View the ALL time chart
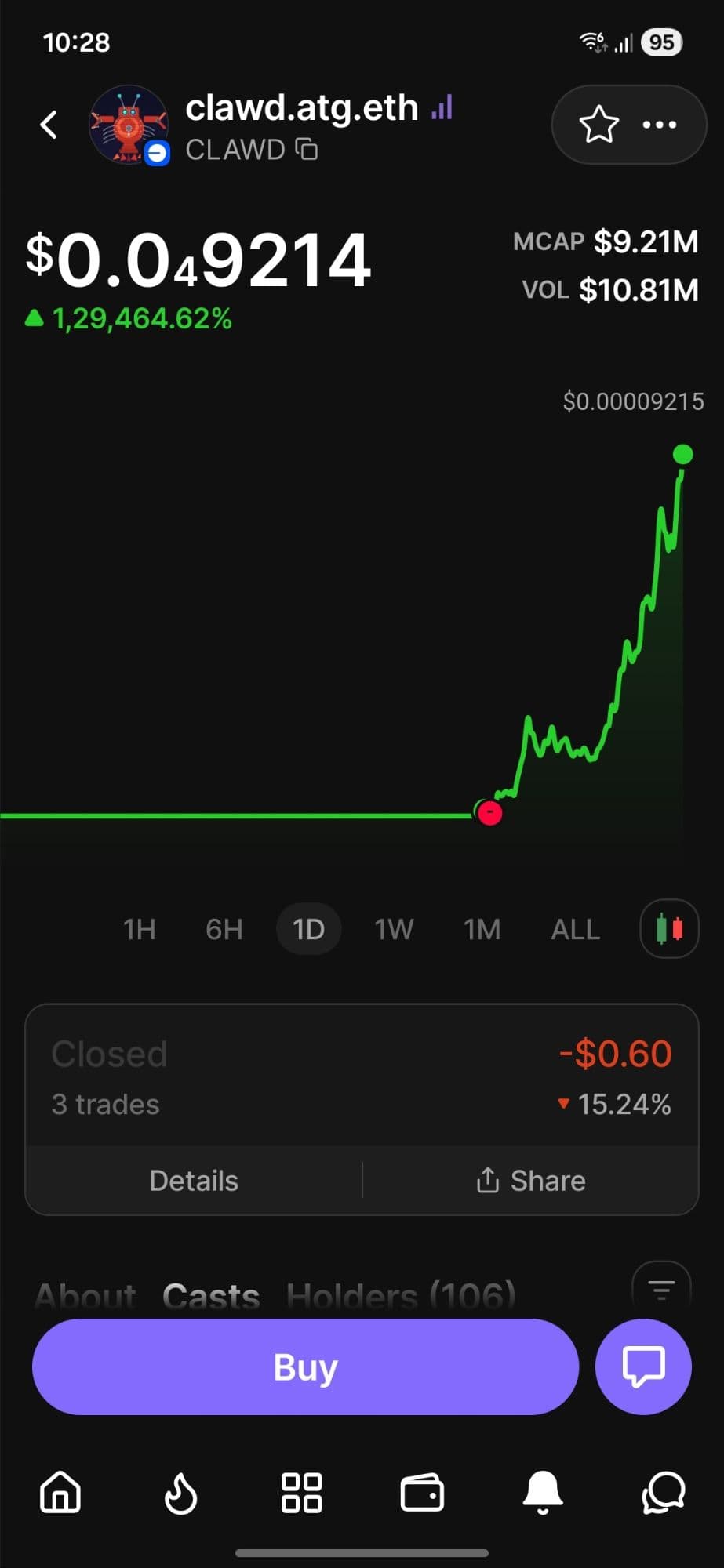 575,930
